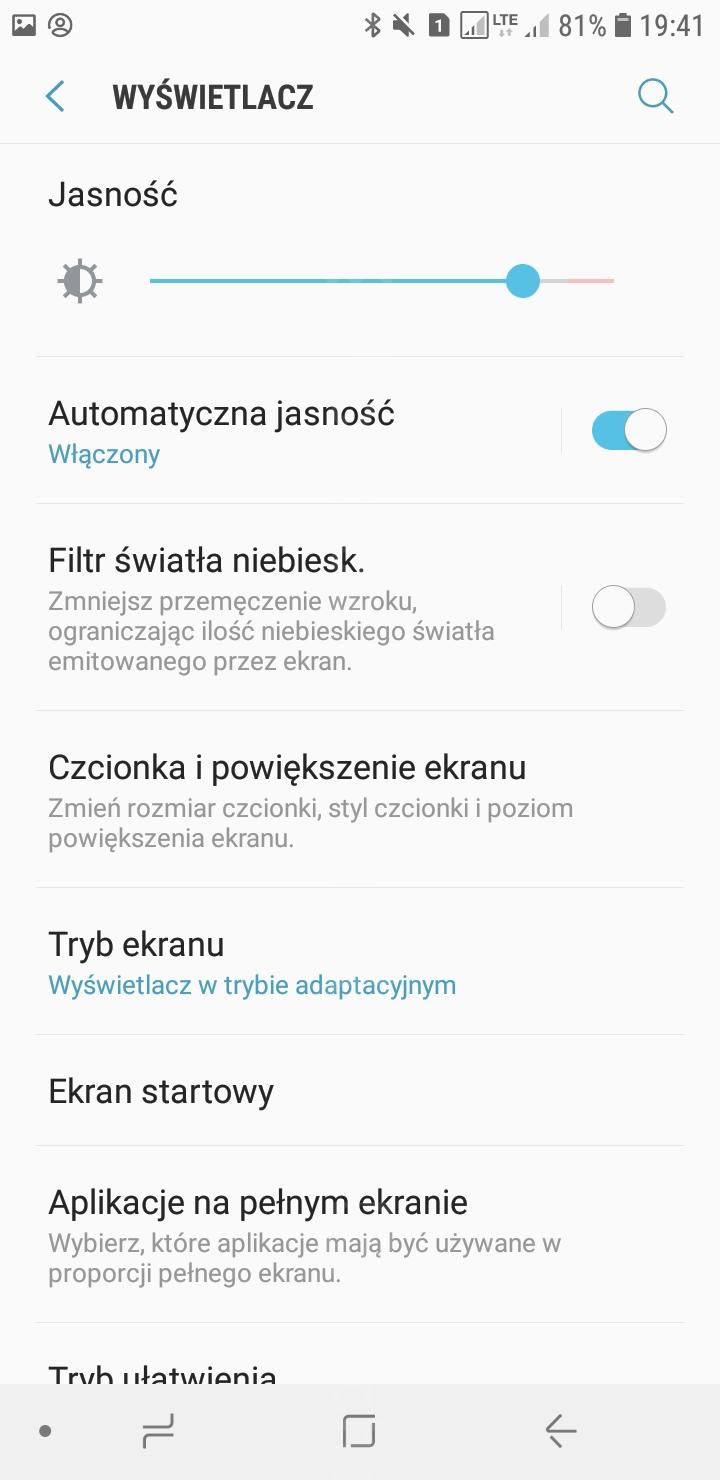Disable the Automatyczna jasność switch
The image size is (720, 1480).
coord(628,430)
